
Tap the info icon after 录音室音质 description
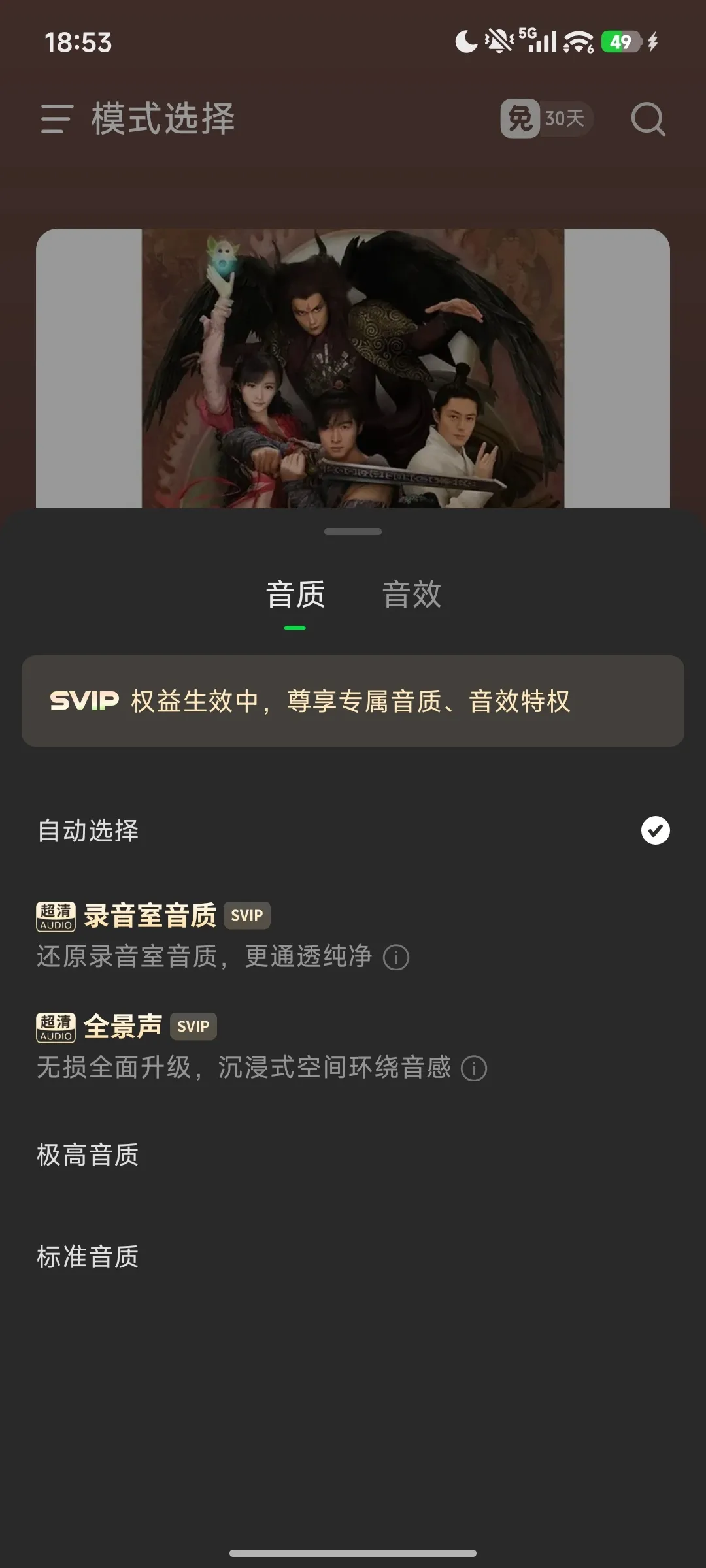pos(397,956)
